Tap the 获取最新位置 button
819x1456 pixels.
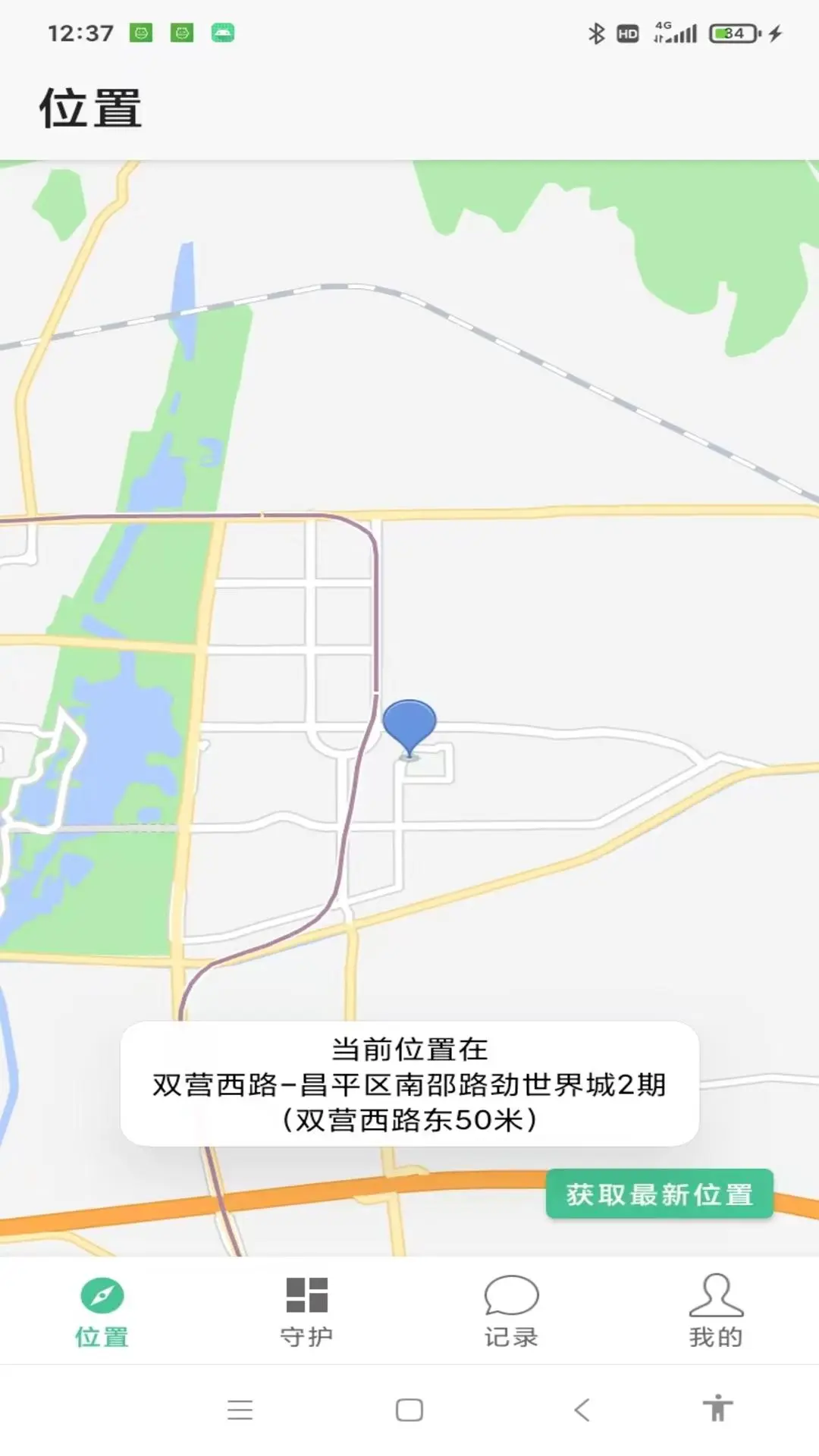click(x=659, y=1194)
